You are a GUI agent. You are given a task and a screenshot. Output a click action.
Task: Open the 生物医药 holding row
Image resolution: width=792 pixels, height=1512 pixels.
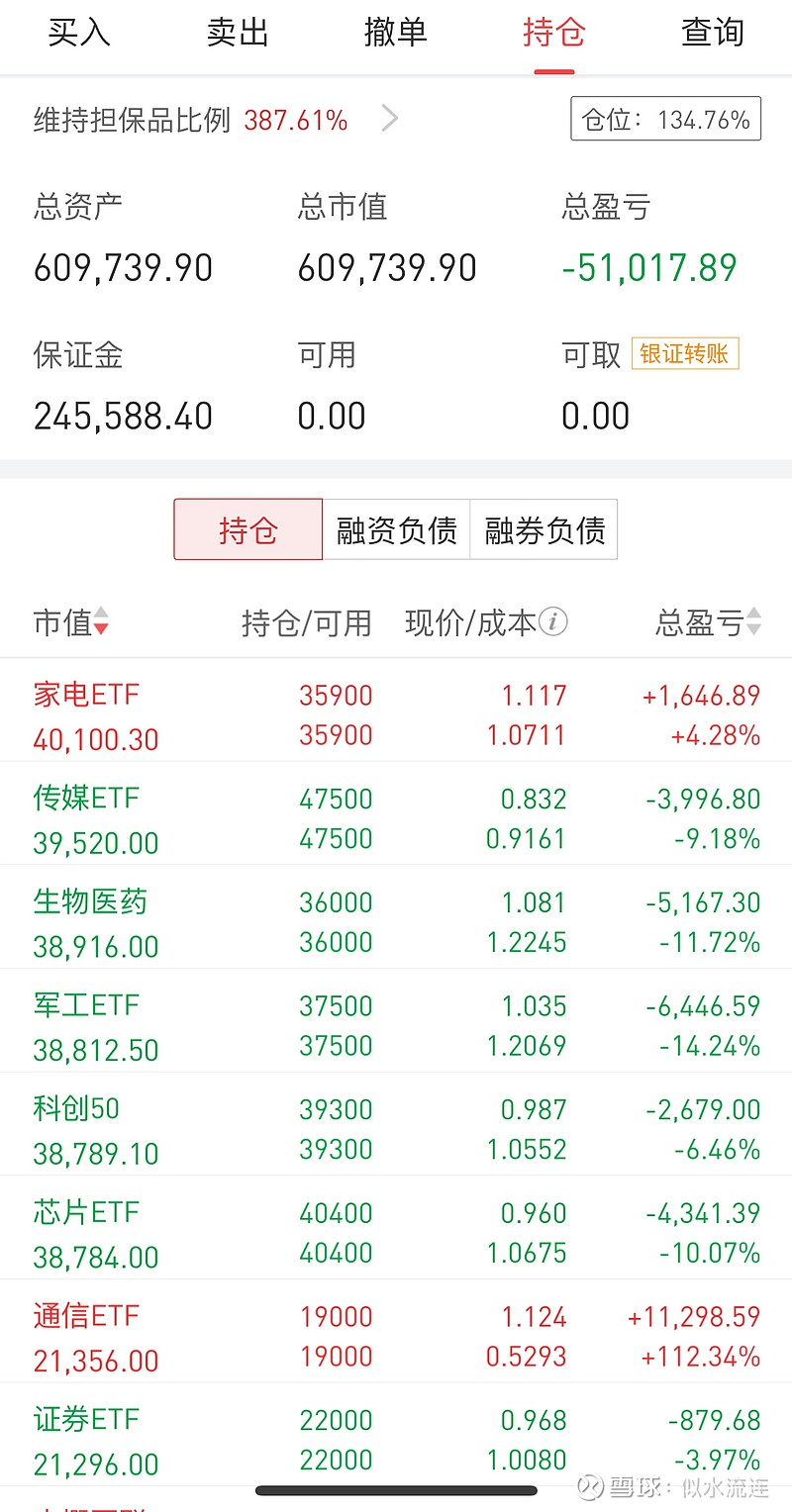pos(396,921)
